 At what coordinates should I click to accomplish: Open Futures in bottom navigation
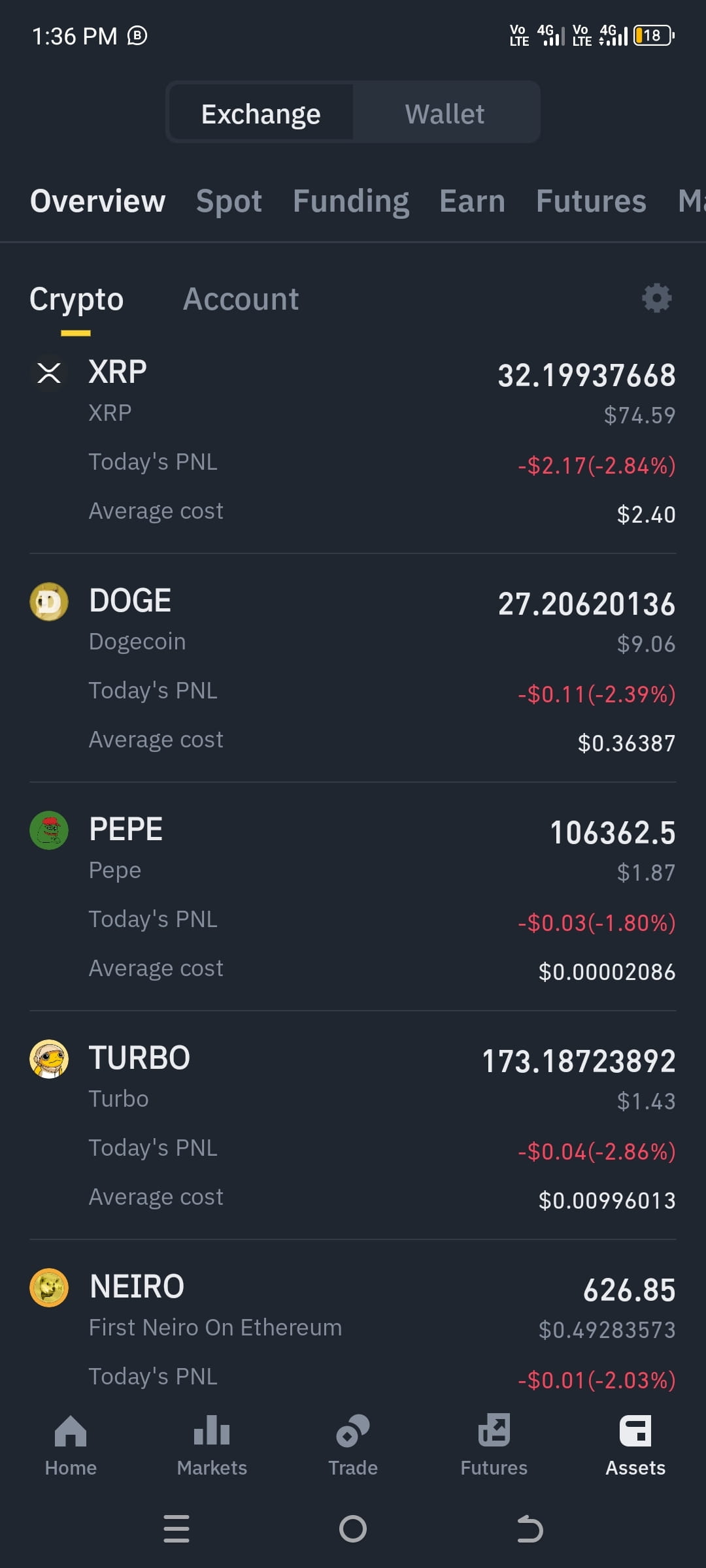(494, 1446)
